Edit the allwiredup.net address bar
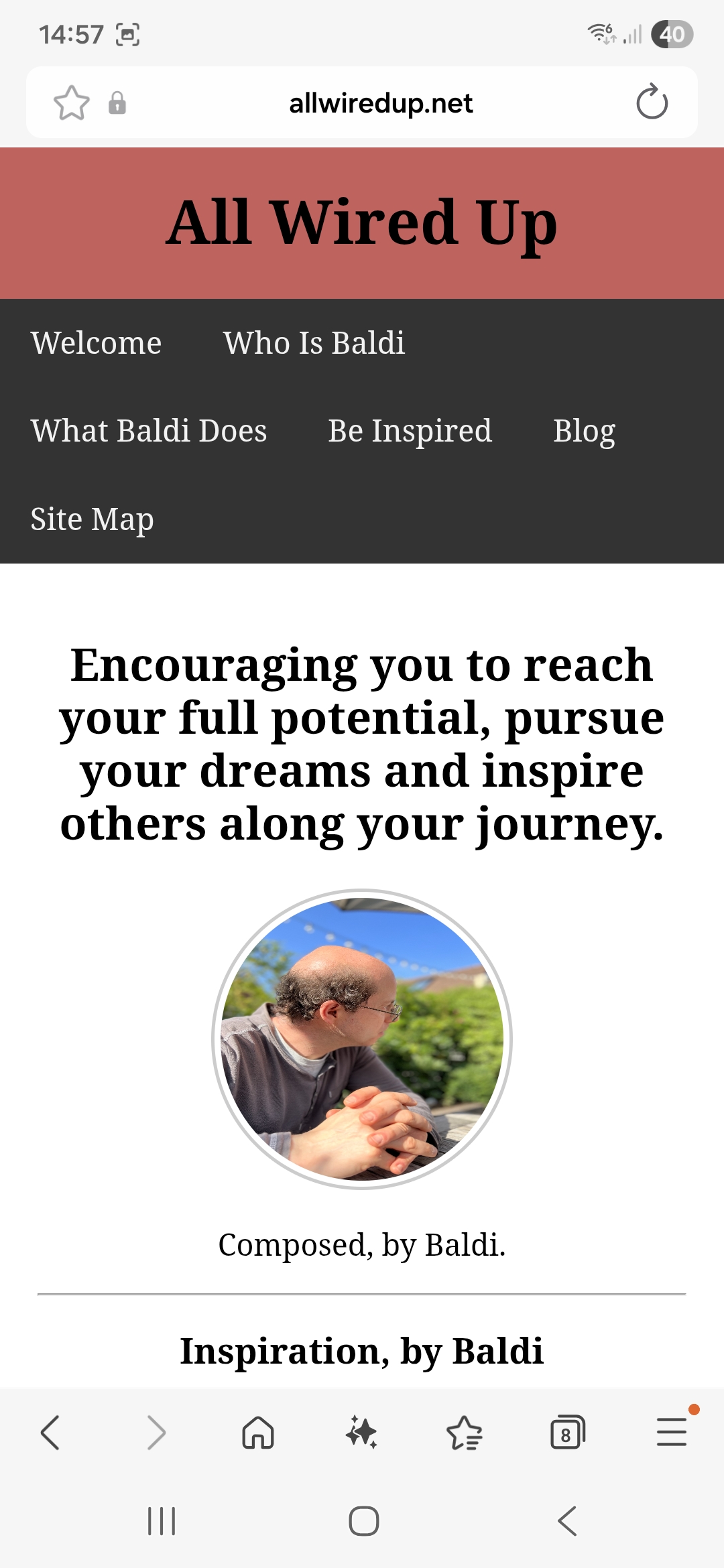This screenshot has height=1568, width=724. [381, 103]
